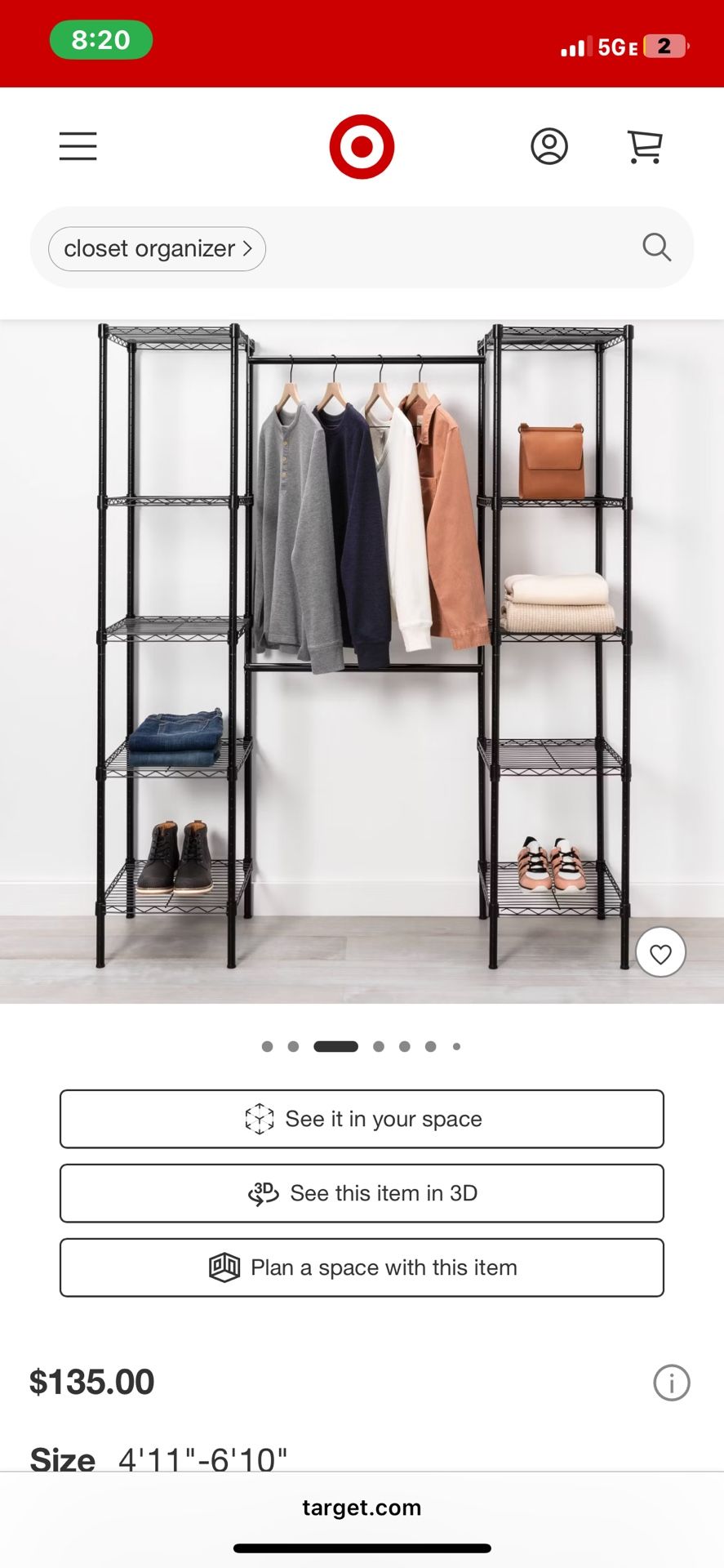The image size is (724, 1568).
Task: Open price info icon next to $135.00
Action: [x=671, y=1383]
